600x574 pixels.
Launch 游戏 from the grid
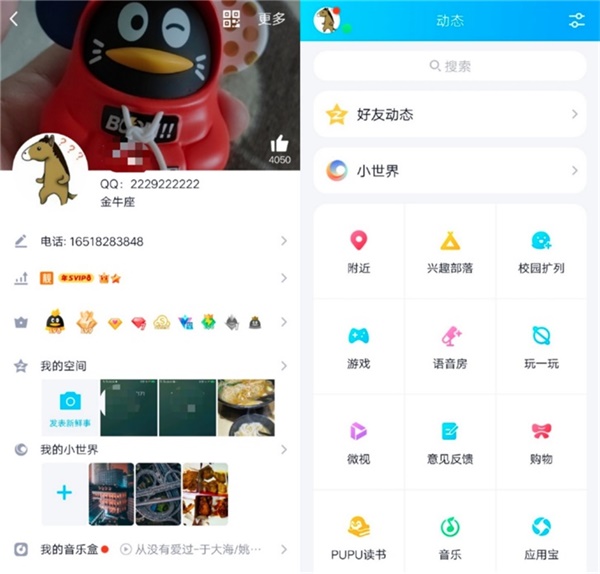pyautogui.click(x=358, y=346)
